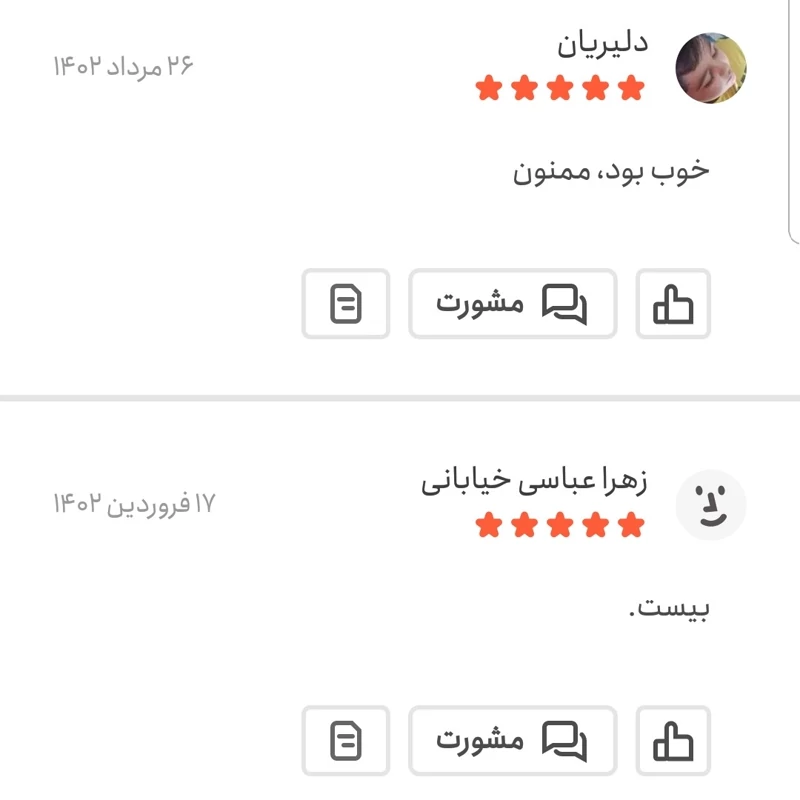Tap مشورت under دلیریان's review

pyautogui.click(x=512, y=303)
